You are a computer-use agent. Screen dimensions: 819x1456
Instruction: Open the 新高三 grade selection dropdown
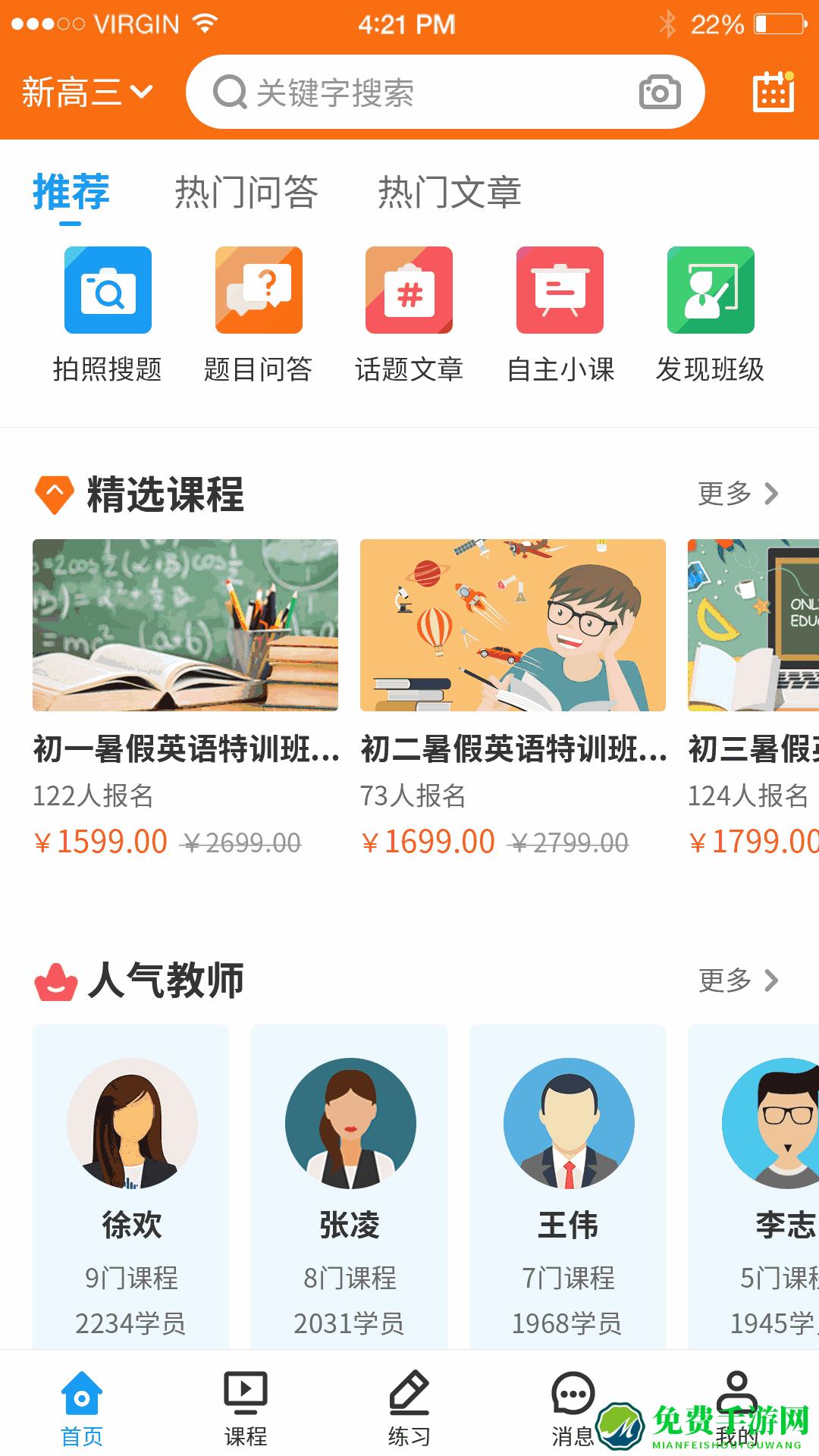[83, 91]
